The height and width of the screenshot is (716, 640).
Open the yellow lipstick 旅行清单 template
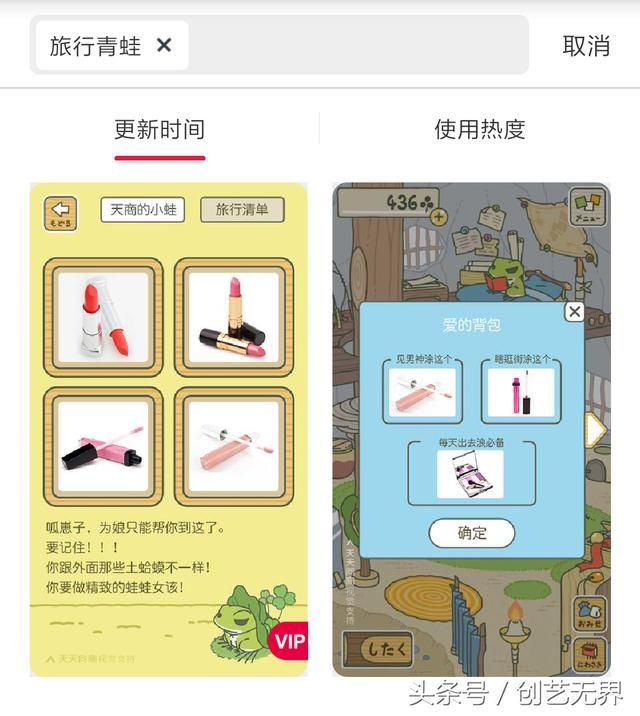(168, 430)
